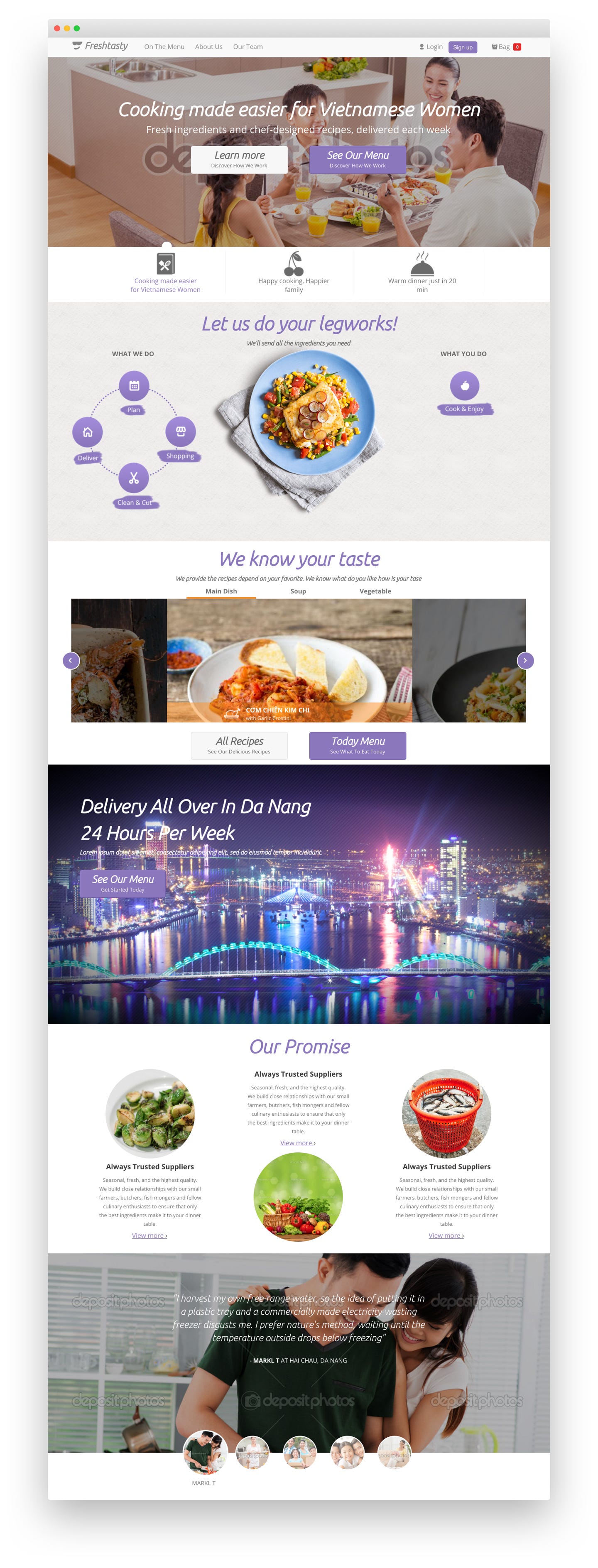The height and width of the screenshot is (1568, 598).
Task: Visit the Our Team page
Action: (x=248, y=47)
